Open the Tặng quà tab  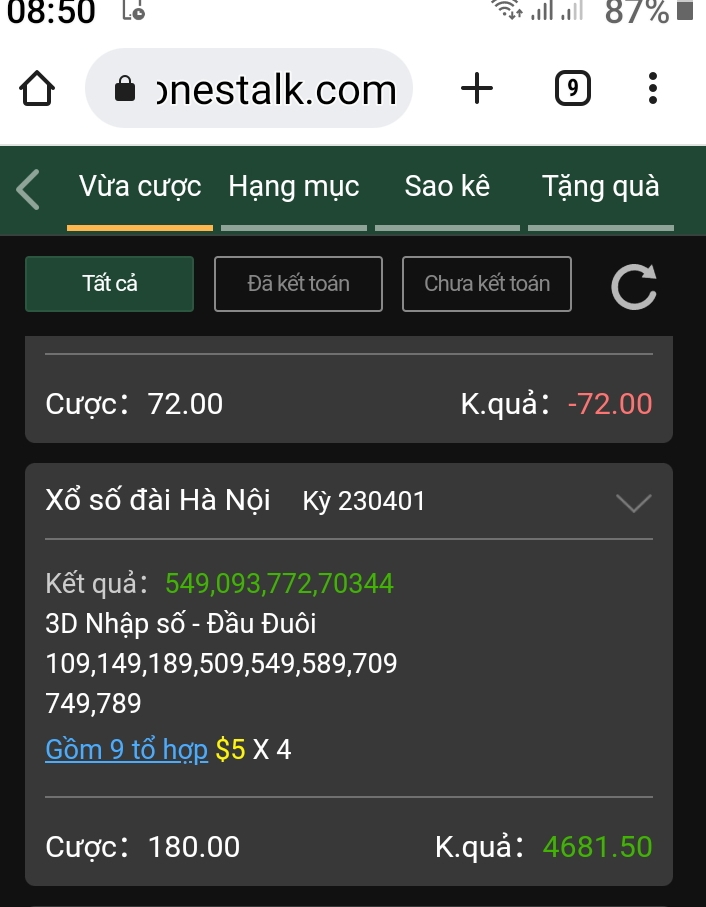(x=600, y=187)
